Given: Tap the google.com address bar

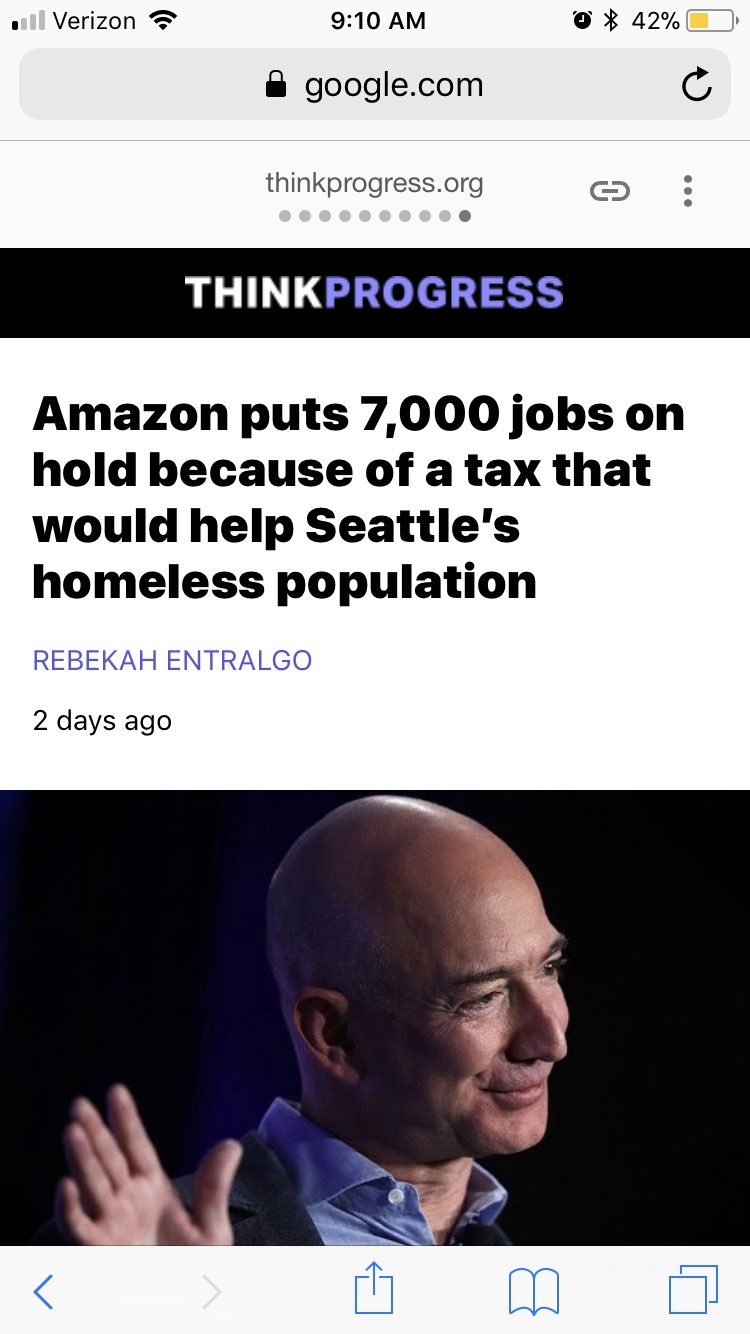Looking at the screenshot, I should (374, 85).
